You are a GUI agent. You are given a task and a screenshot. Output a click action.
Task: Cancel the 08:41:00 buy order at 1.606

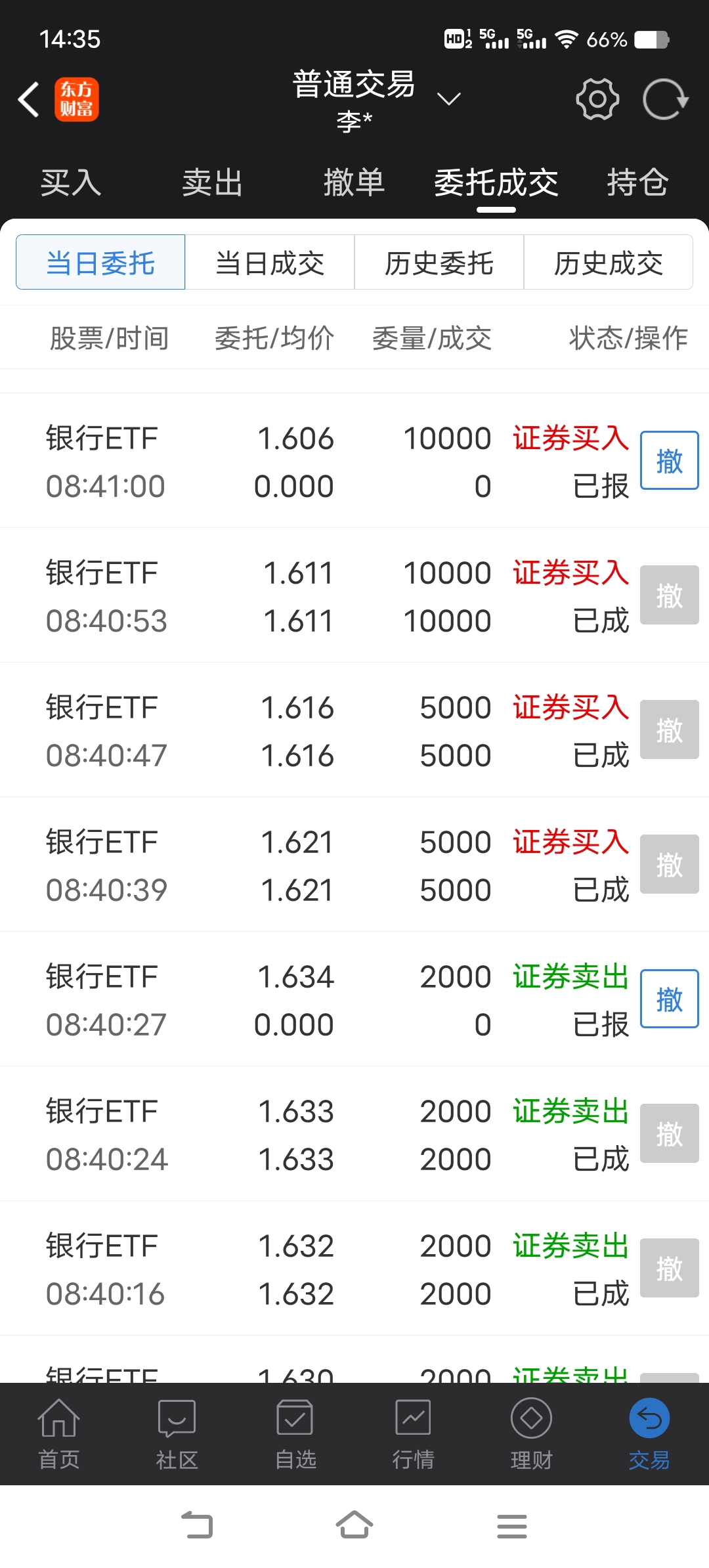[669, 460]
